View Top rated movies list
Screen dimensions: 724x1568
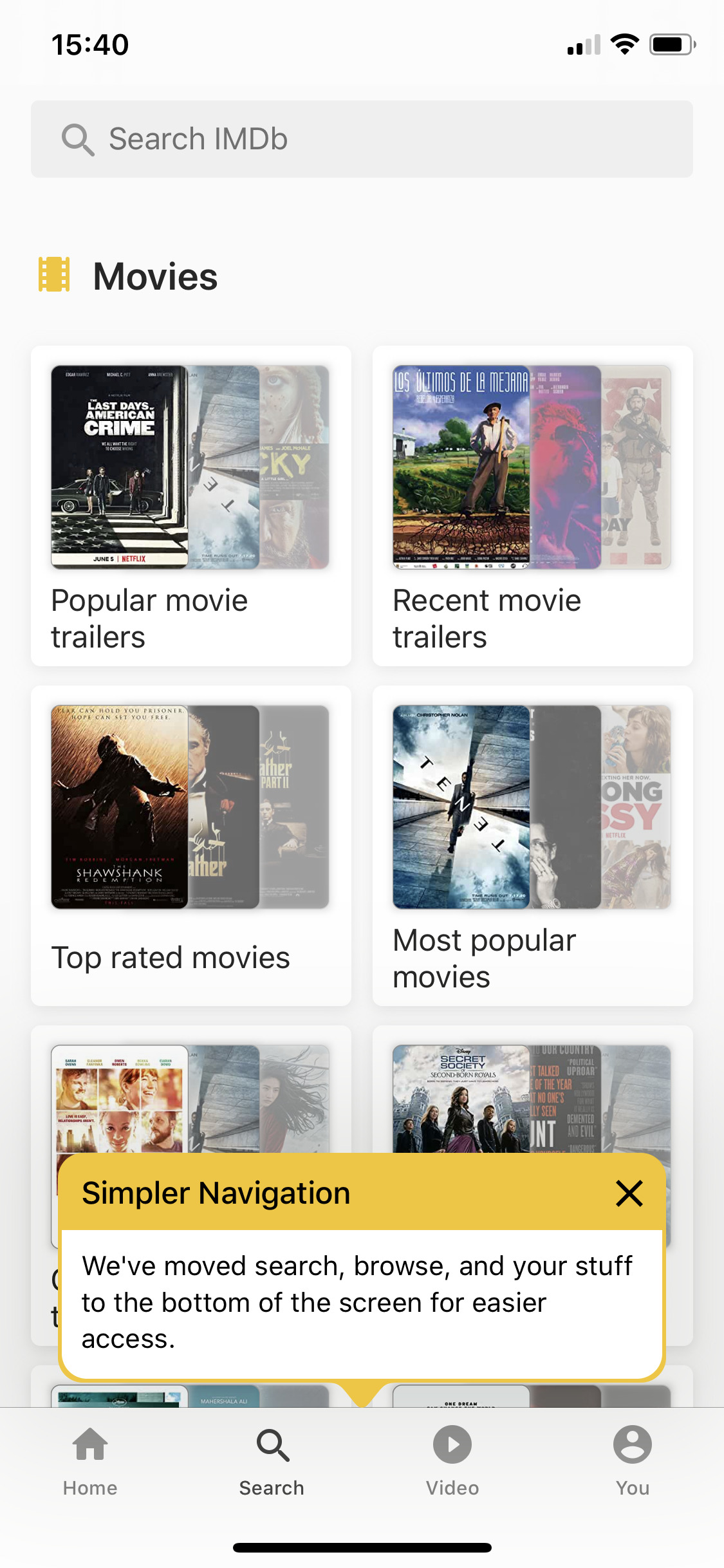tap(191, 845)
